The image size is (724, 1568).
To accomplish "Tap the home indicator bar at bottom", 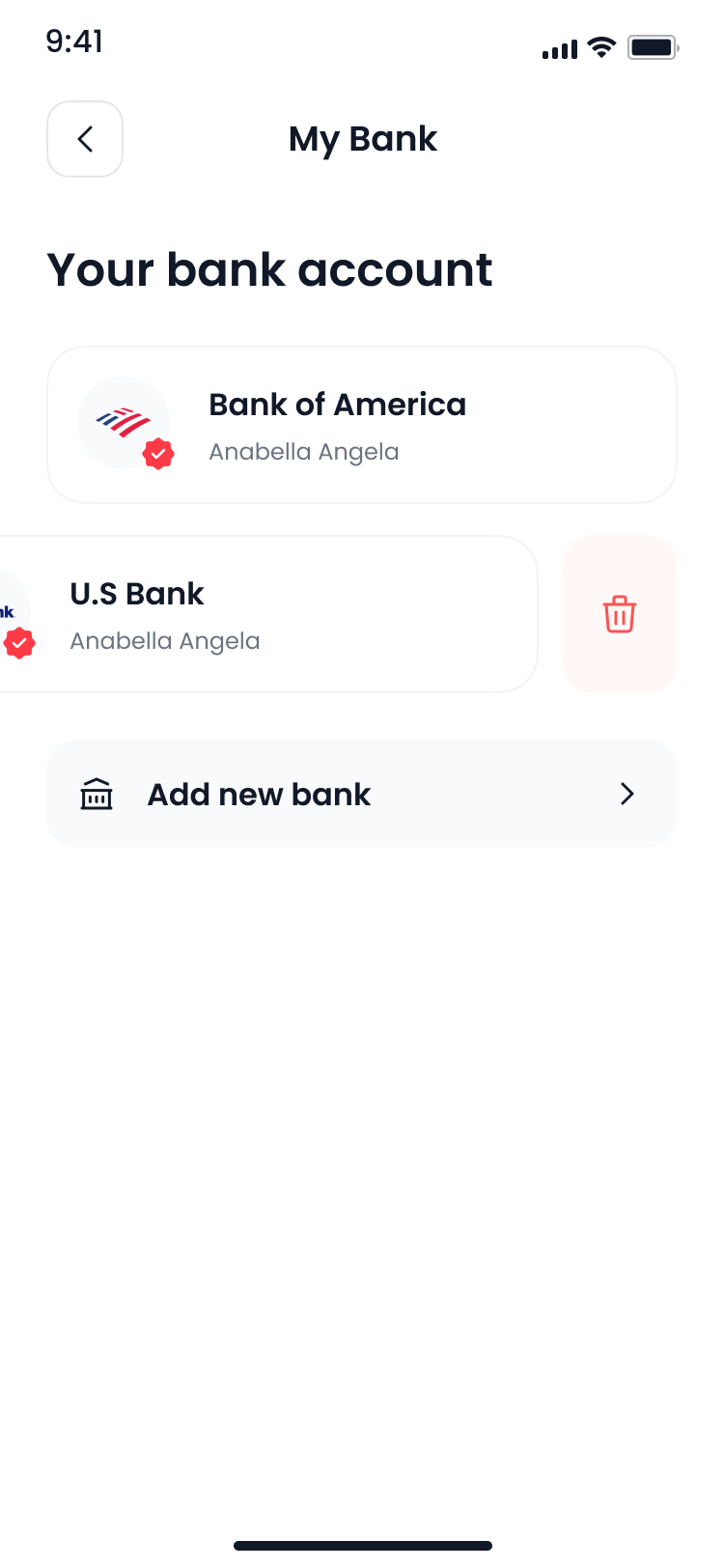I will pos(362,1544).
